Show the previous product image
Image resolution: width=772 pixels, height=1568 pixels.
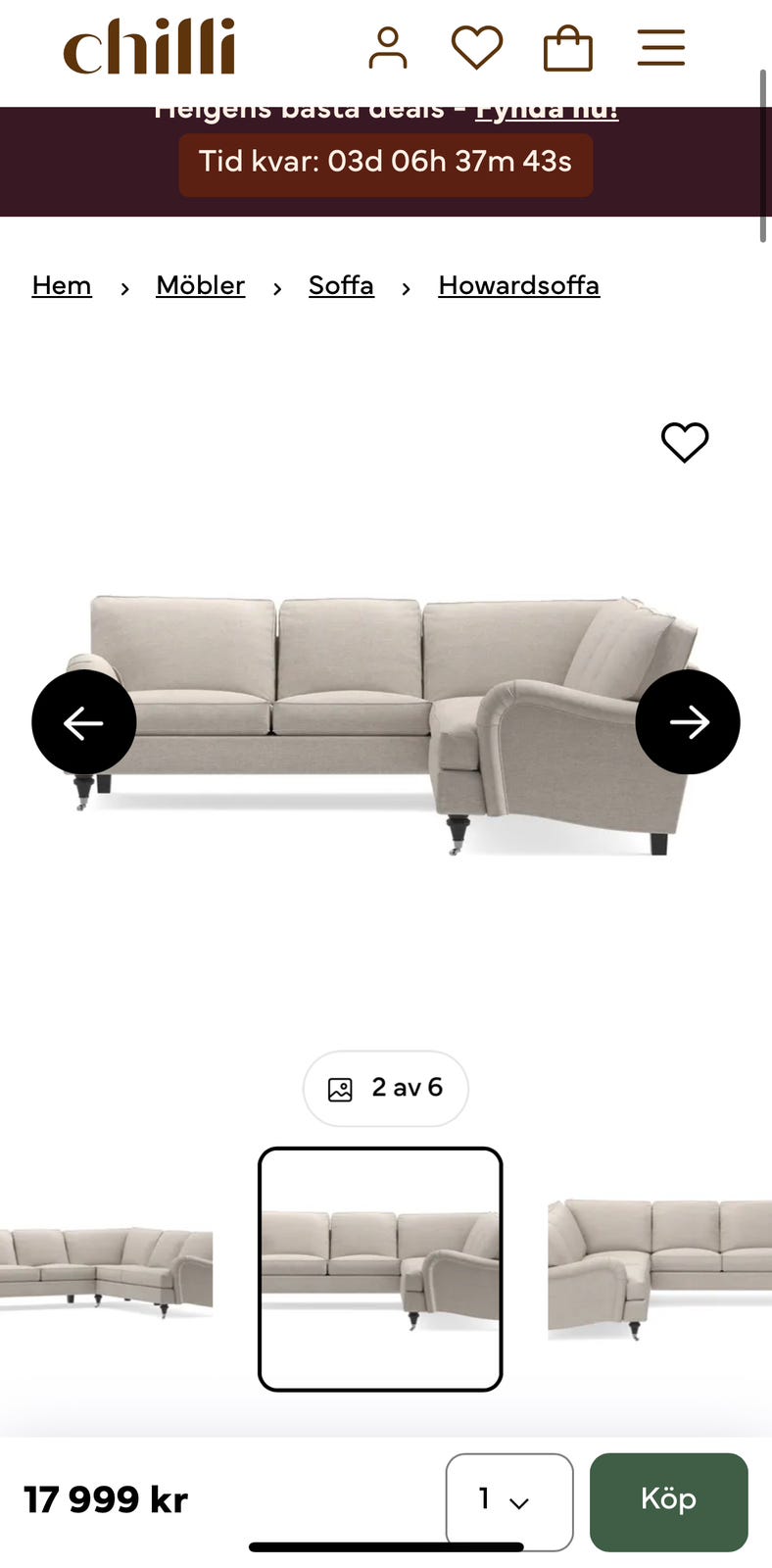(x=84, y=722)
